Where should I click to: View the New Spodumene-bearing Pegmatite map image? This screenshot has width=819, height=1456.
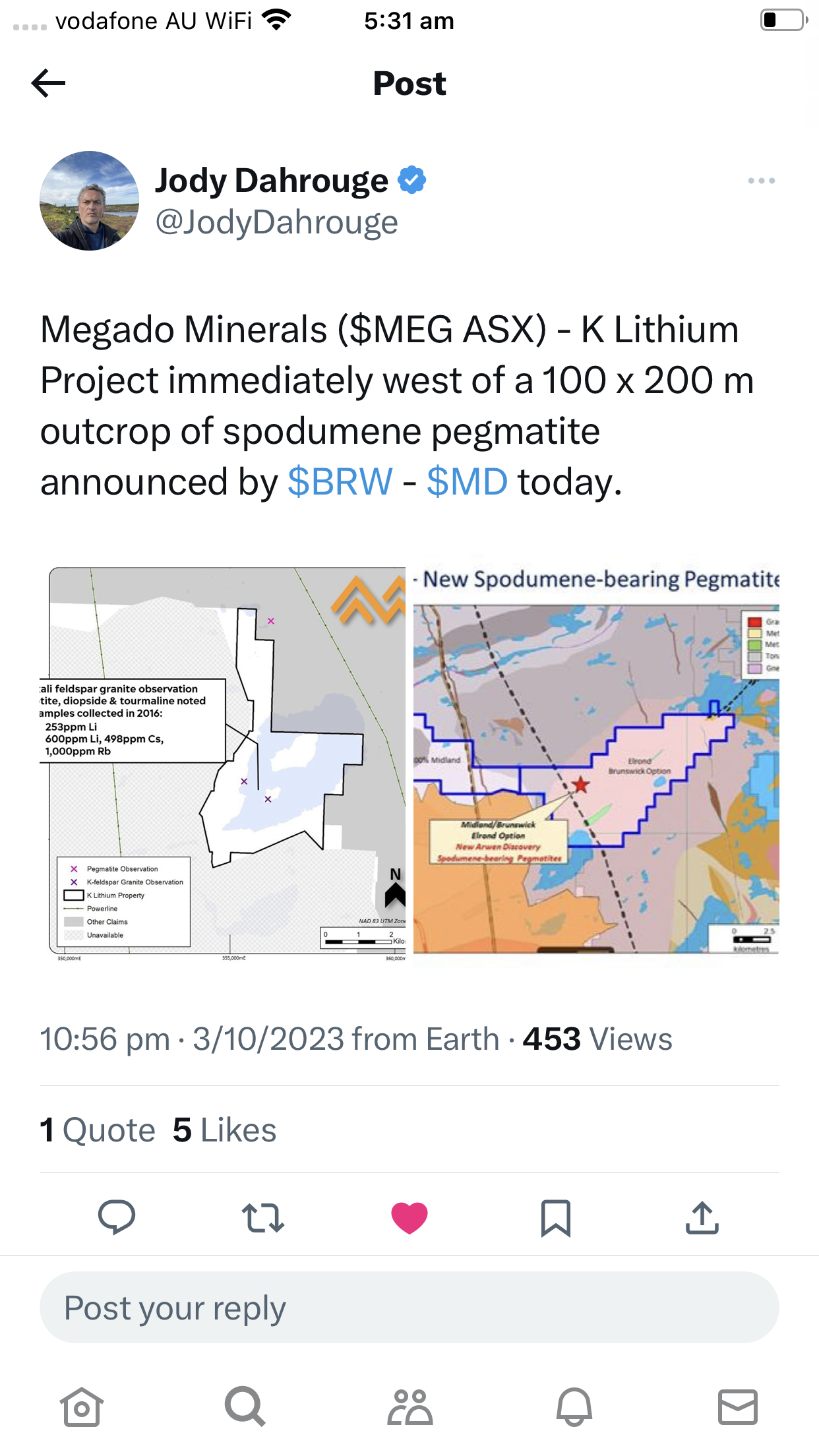[596, 764]
